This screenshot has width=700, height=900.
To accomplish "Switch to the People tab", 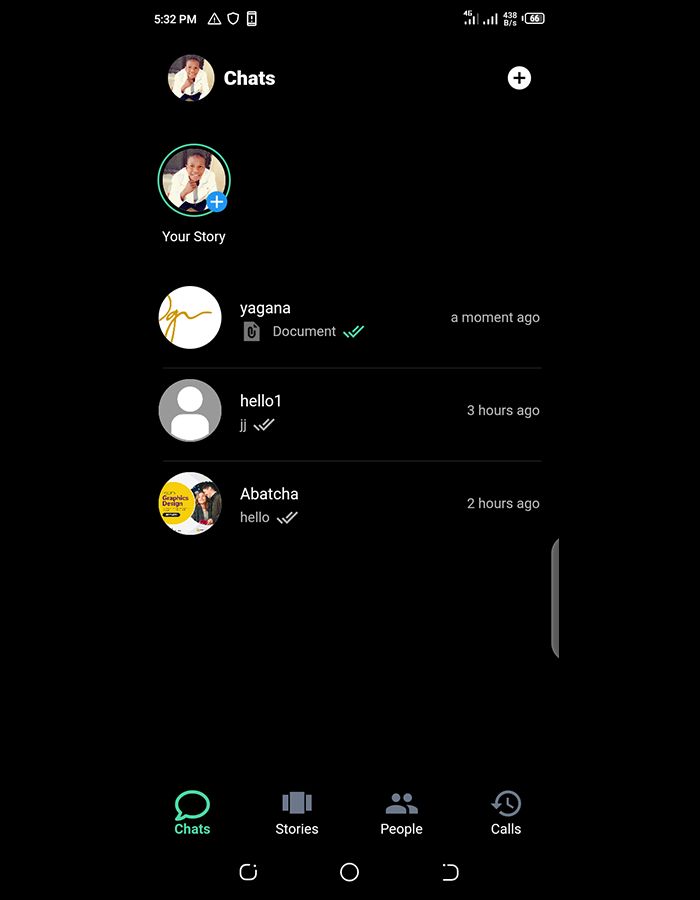I will [x=401, y=813].
